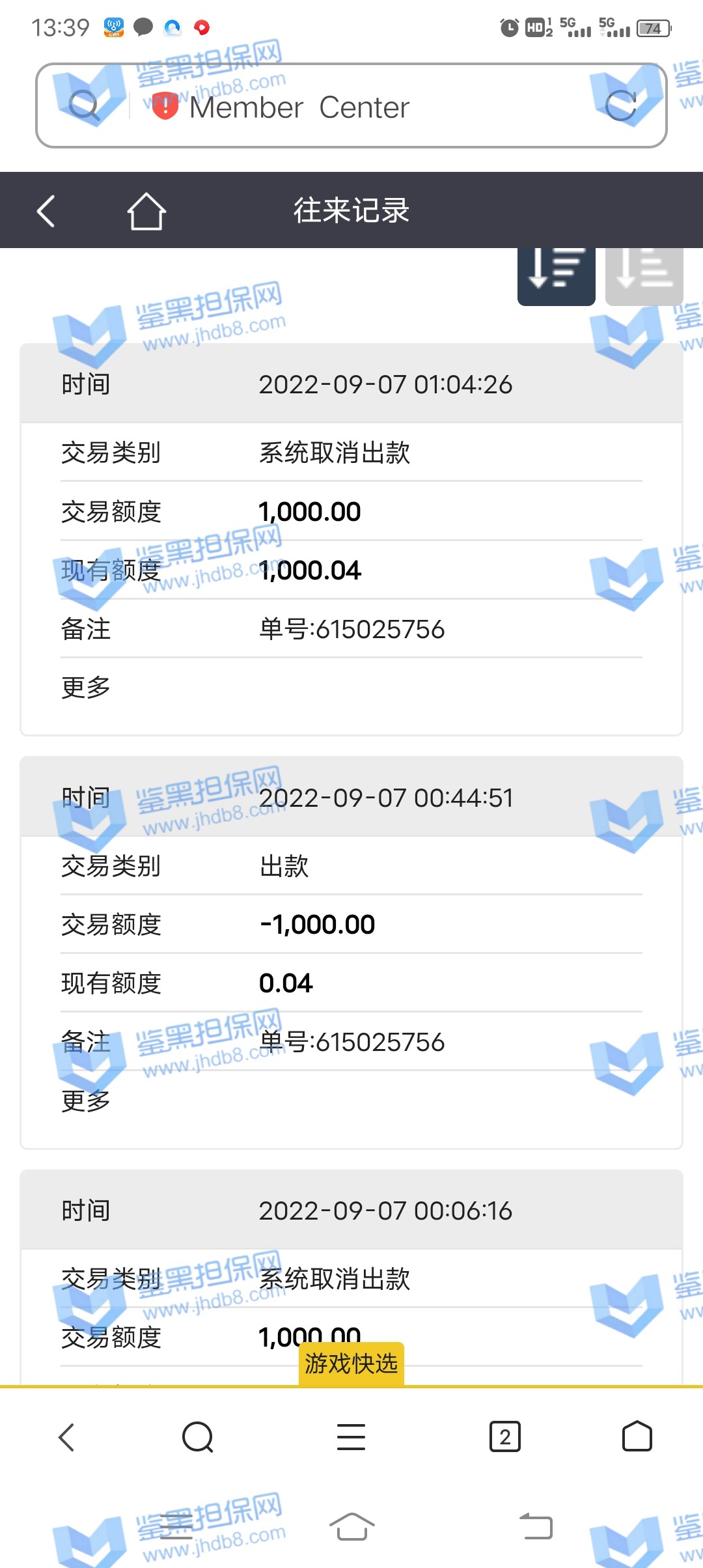
Task: Tap the system home button
Action: pyautogui.click(x=351, y=1527)
